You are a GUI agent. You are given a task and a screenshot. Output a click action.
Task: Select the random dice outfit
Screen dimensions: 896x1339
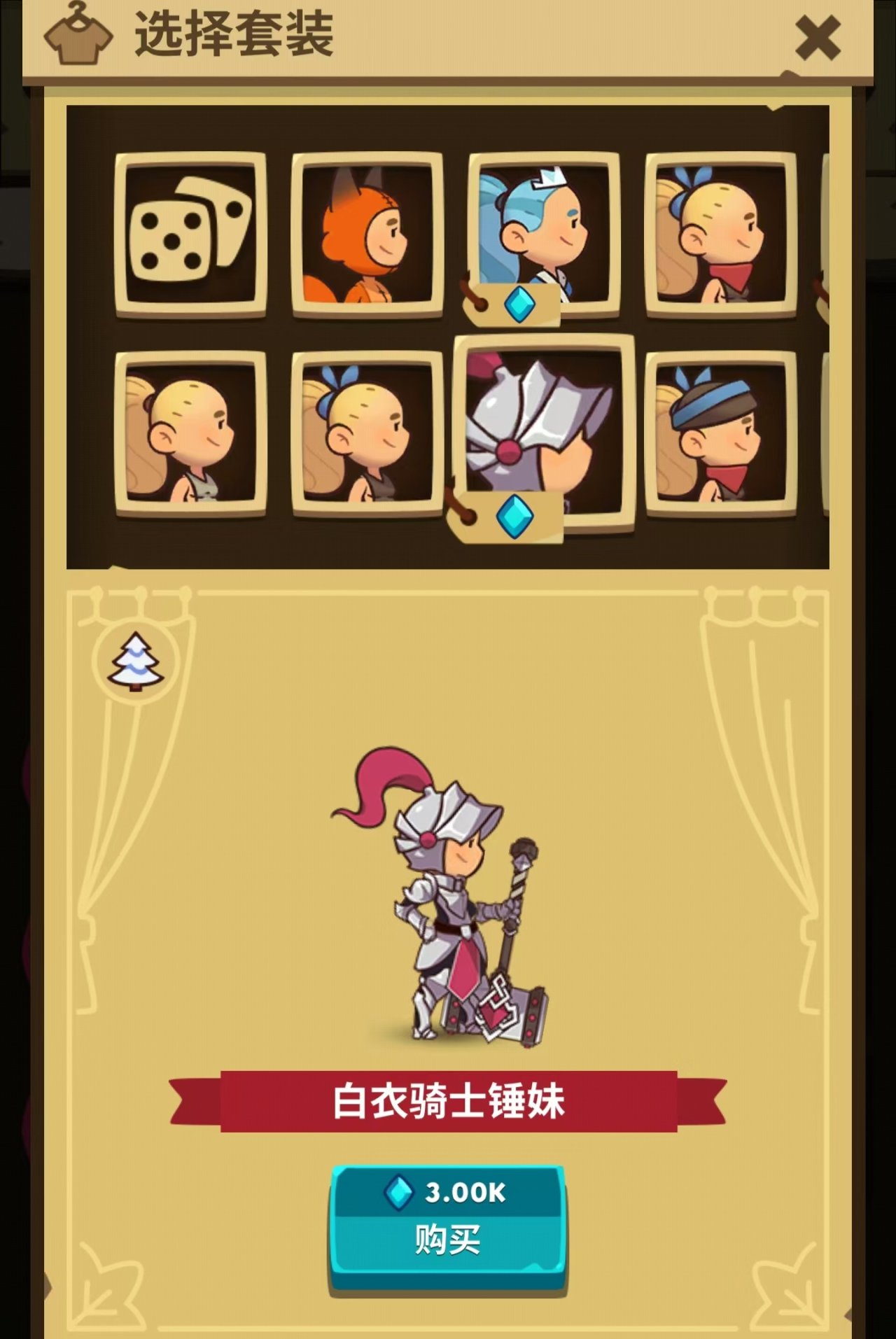pos(190,235)
